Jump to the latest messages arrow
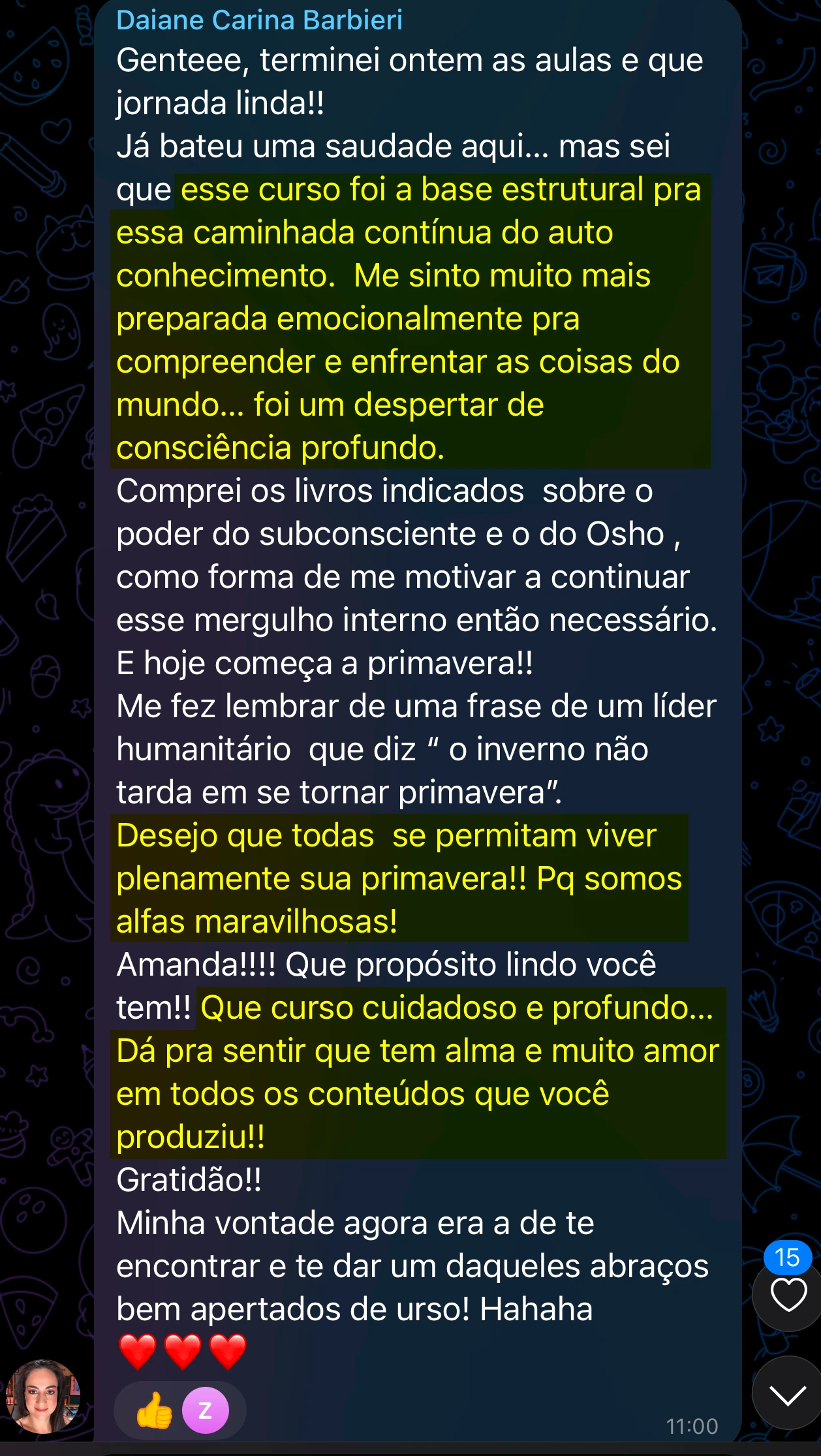Image resolution: width=821 pixels, height=1456 pixels. coord(788,1395)
